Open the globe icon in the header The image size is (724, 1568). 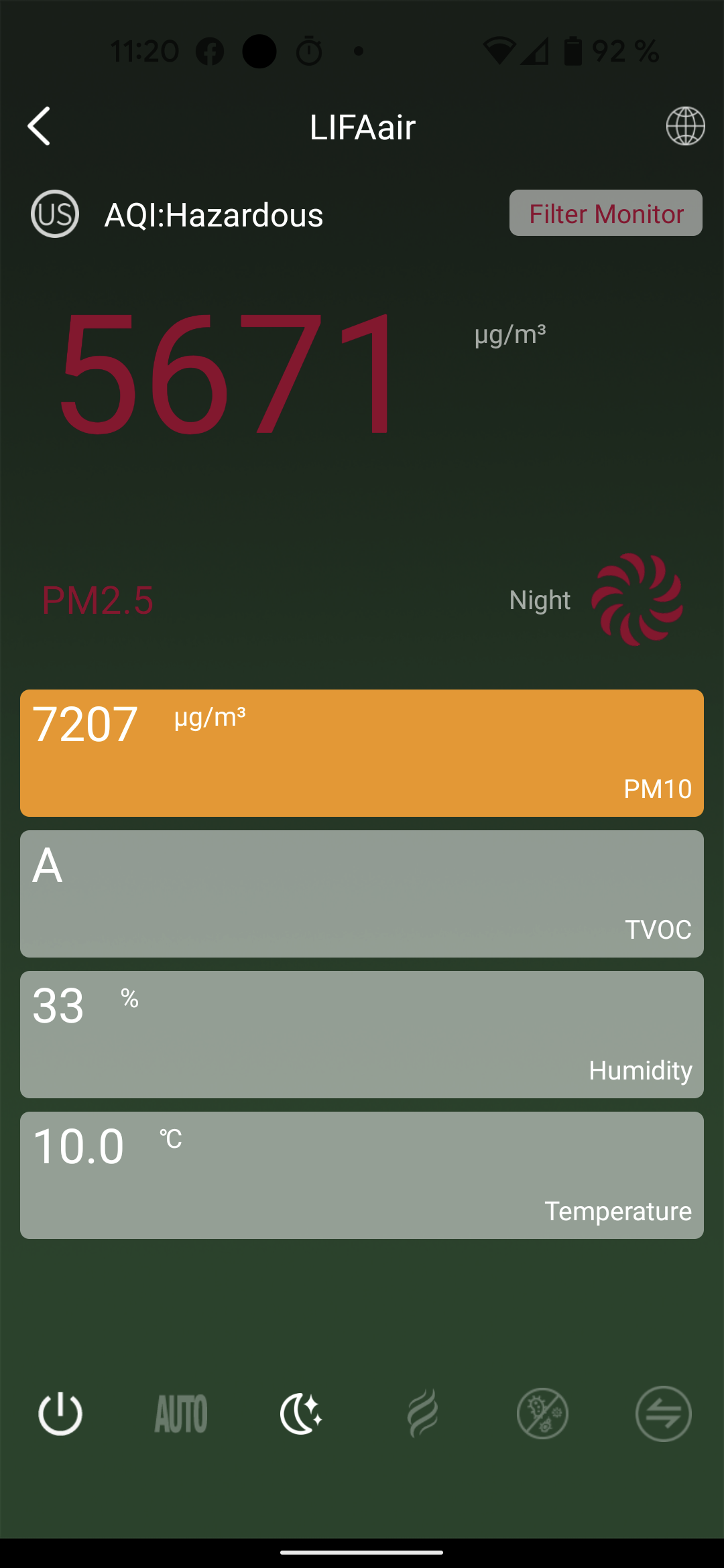click(685, 126)
